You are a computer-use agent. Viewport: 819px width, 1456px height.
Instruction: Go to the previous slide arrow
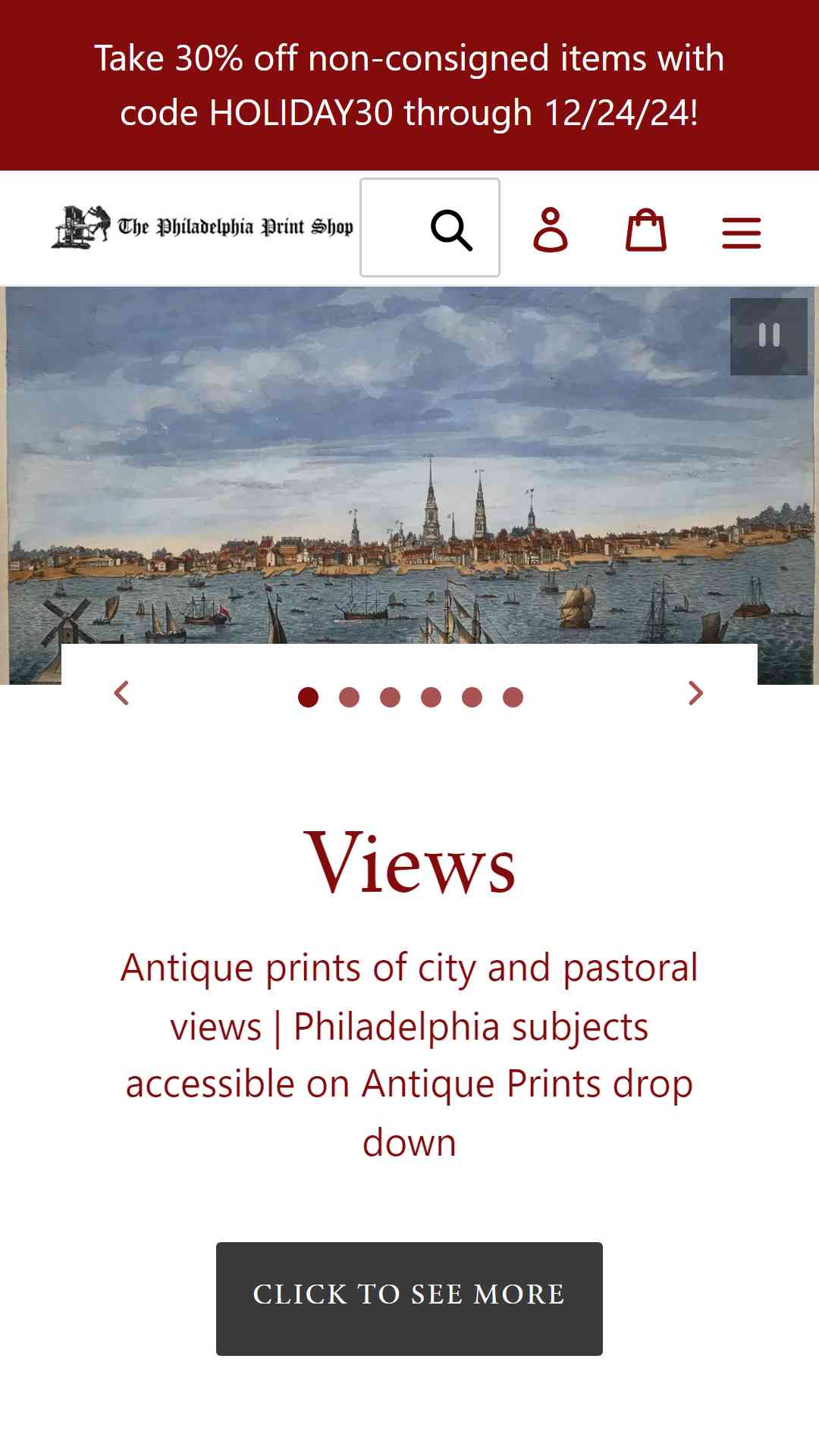(x=121, y=693)
